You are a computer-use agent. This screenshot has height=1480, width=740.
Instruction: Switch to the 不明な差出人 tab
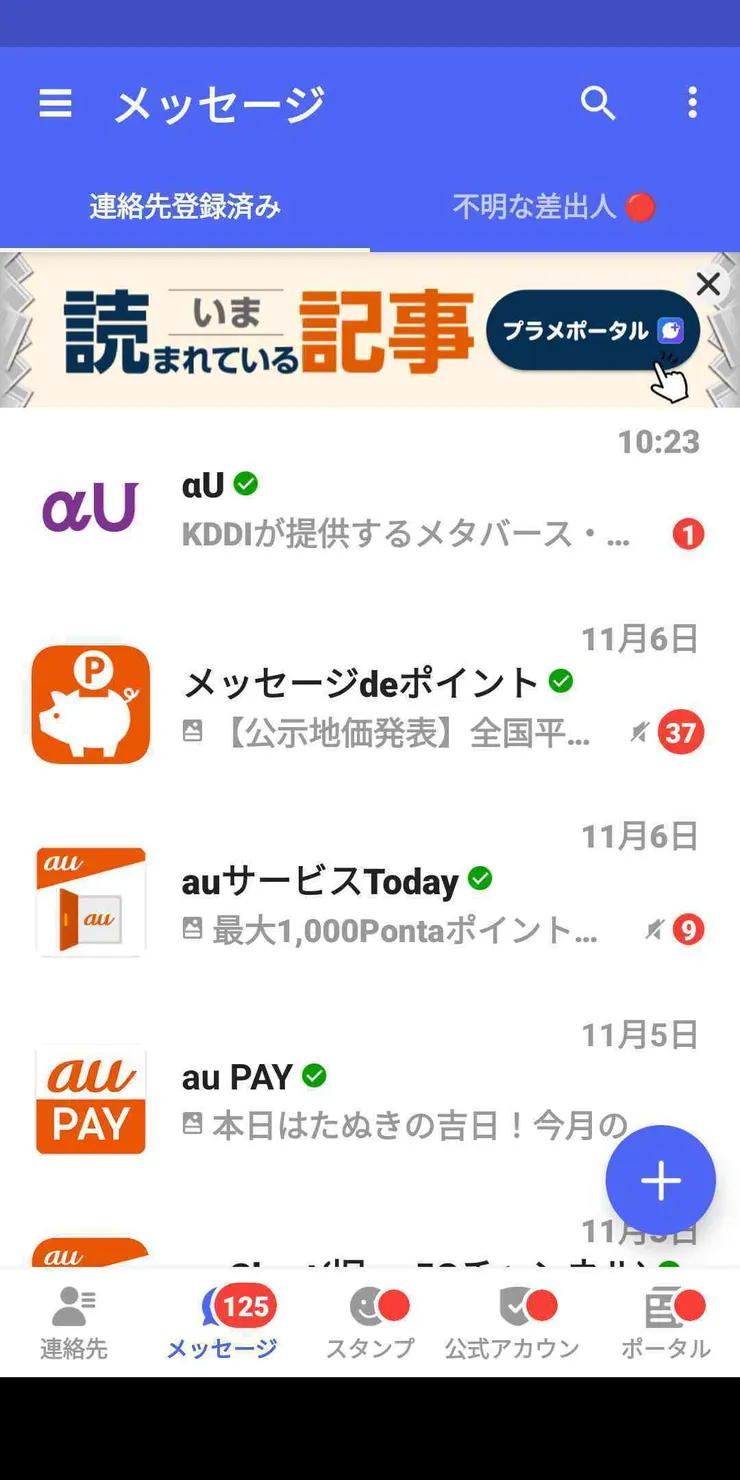click(x=553, y=207)
